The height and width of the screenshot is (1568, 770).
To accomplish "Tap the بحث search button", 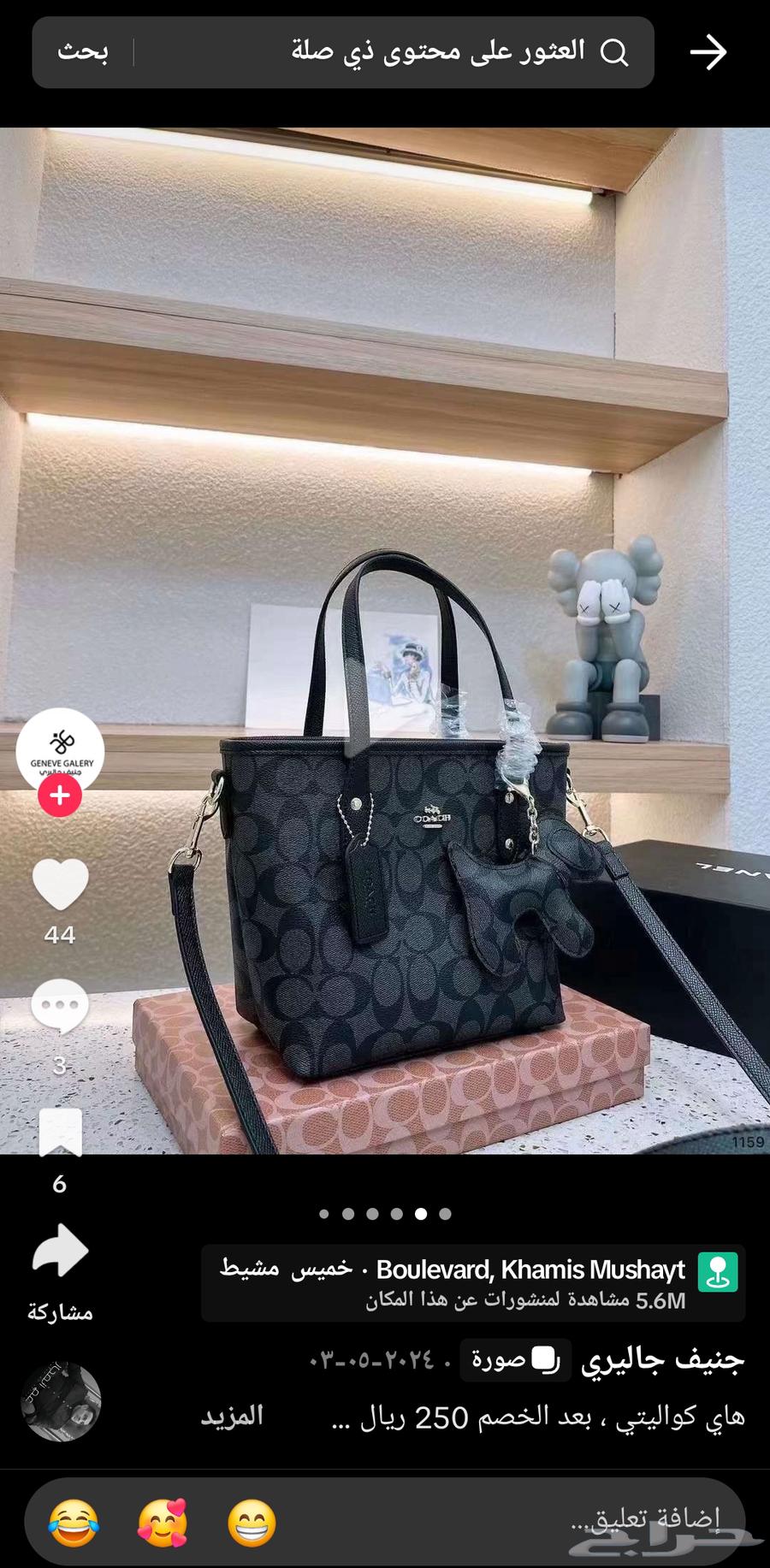I will click(x=83, y=52).
